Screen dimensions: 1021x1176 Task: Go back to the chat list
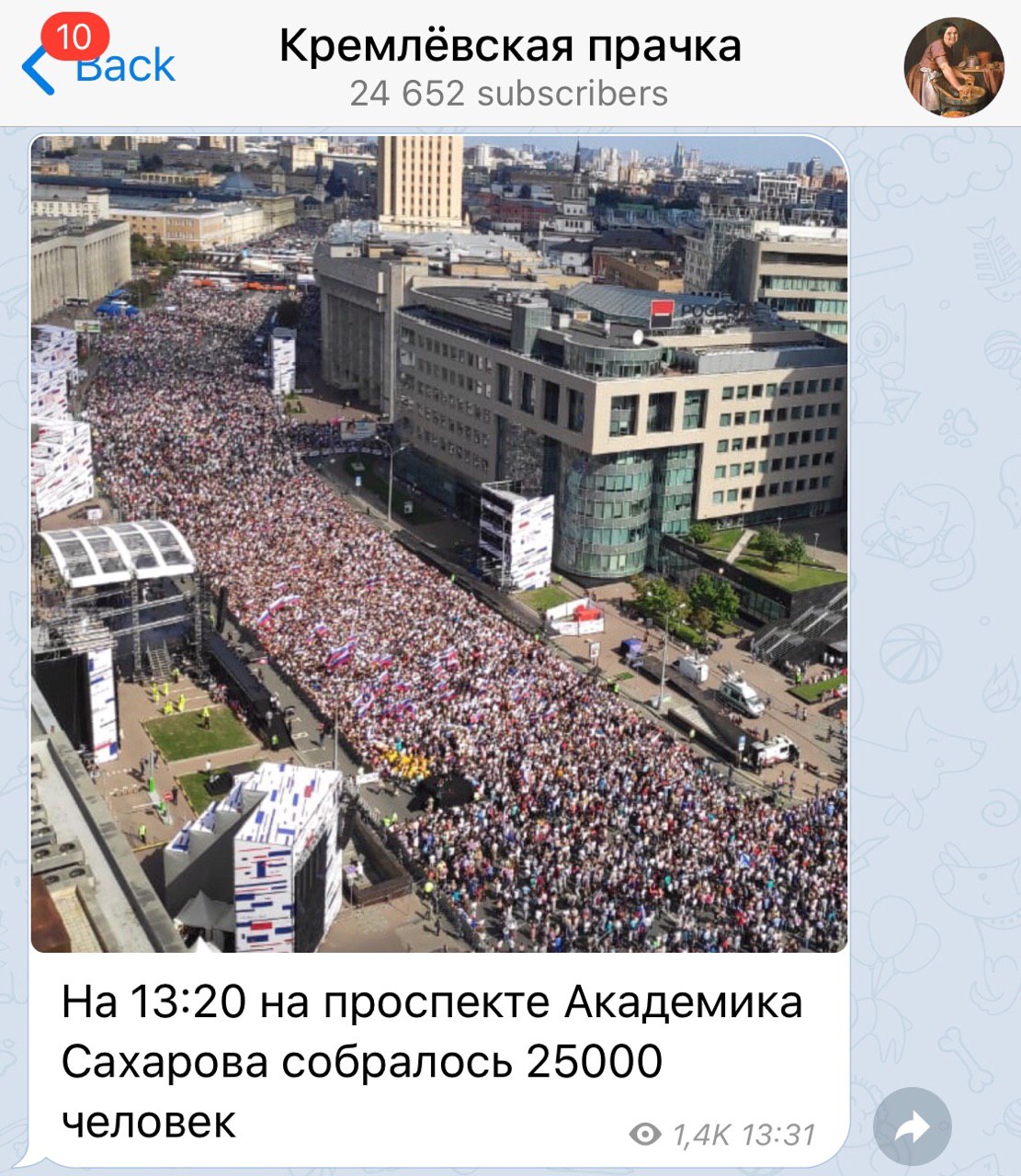[x=99, y=66]
